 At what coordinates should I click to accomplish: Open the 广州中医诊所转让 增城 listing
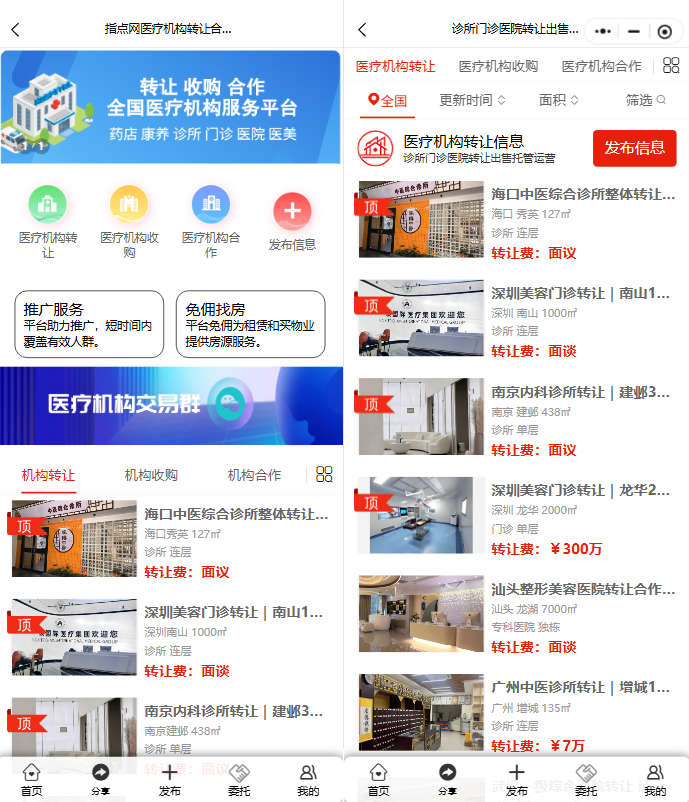point(517,712)
